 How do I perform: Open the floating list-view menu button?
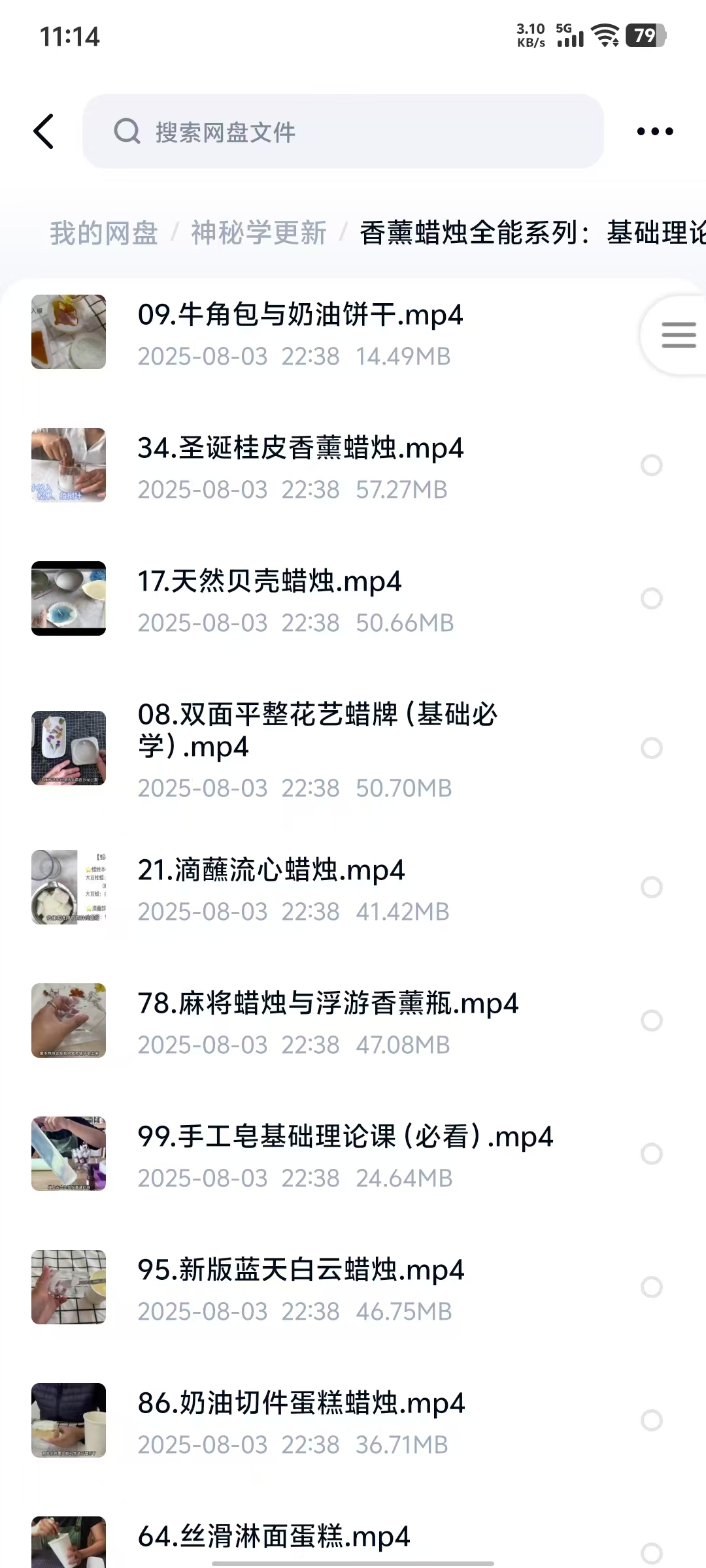(678, 335)
